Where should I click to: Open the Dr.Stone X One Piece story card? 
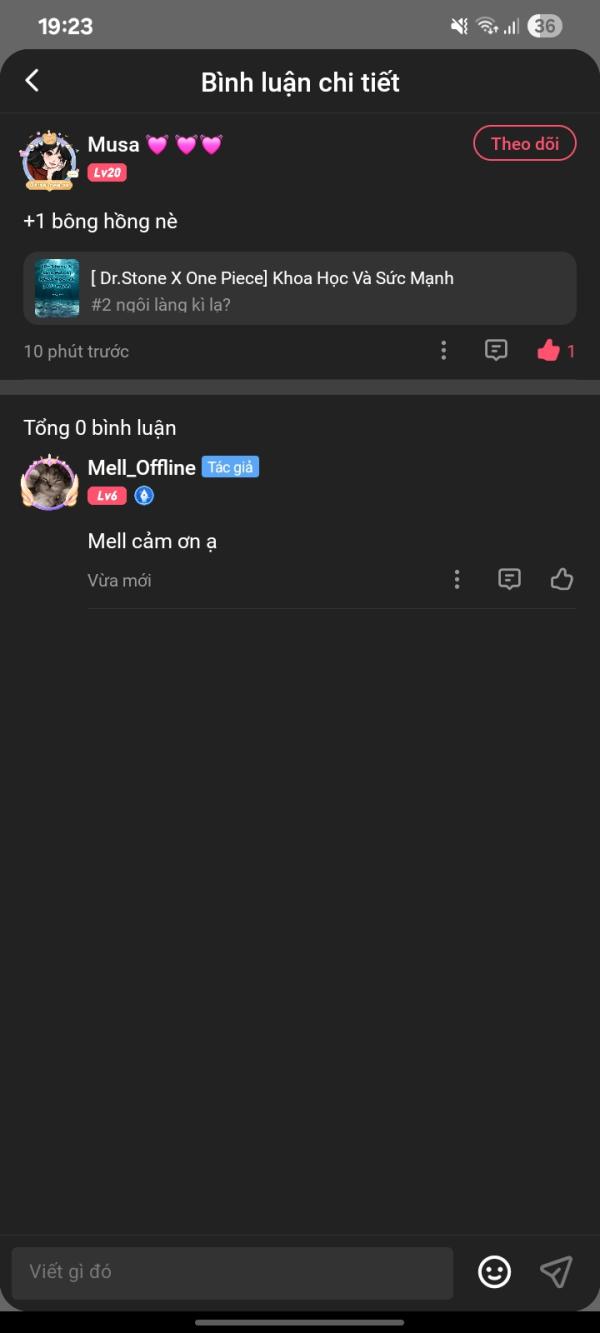(300, 288)
